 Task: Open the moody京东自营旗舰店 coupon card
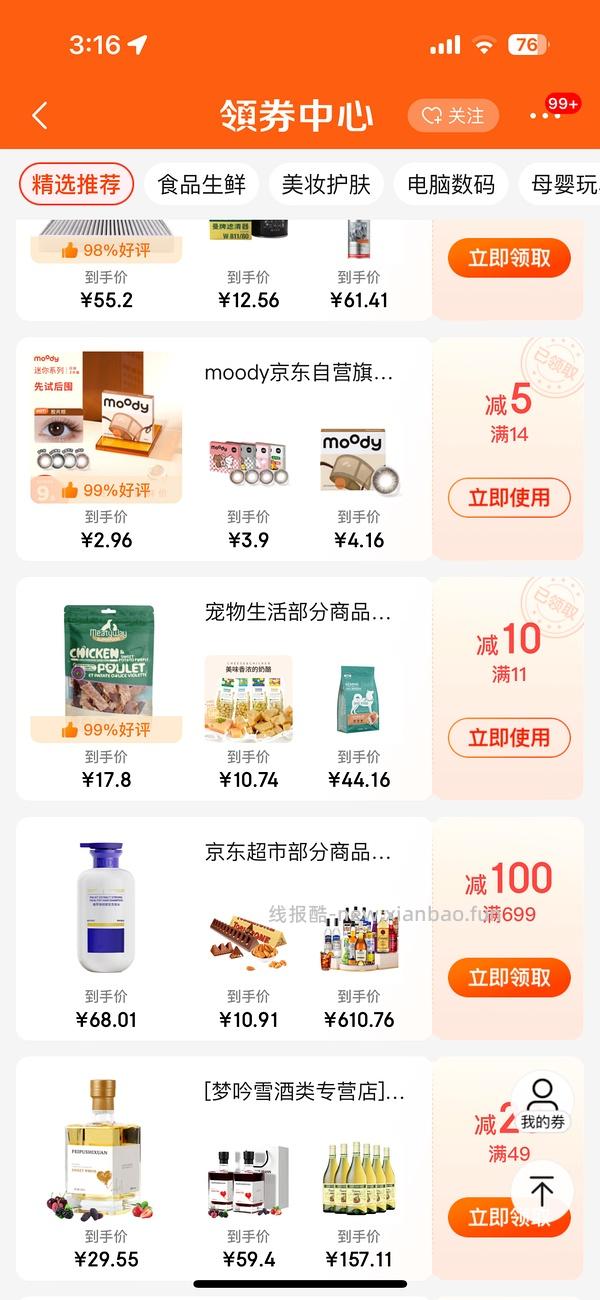tap(298, 373)
